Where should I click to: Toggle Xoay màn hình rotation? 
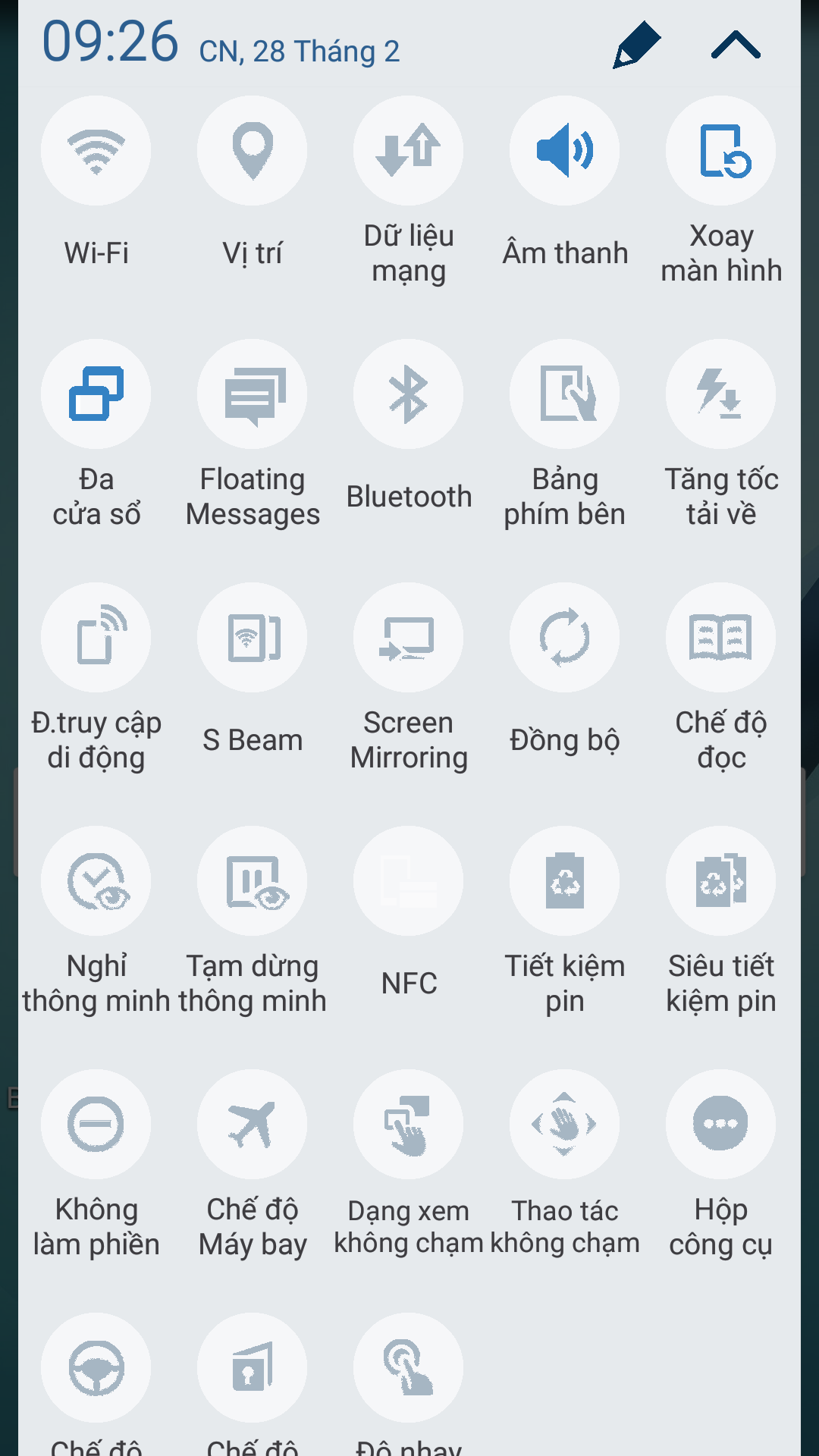721,150
